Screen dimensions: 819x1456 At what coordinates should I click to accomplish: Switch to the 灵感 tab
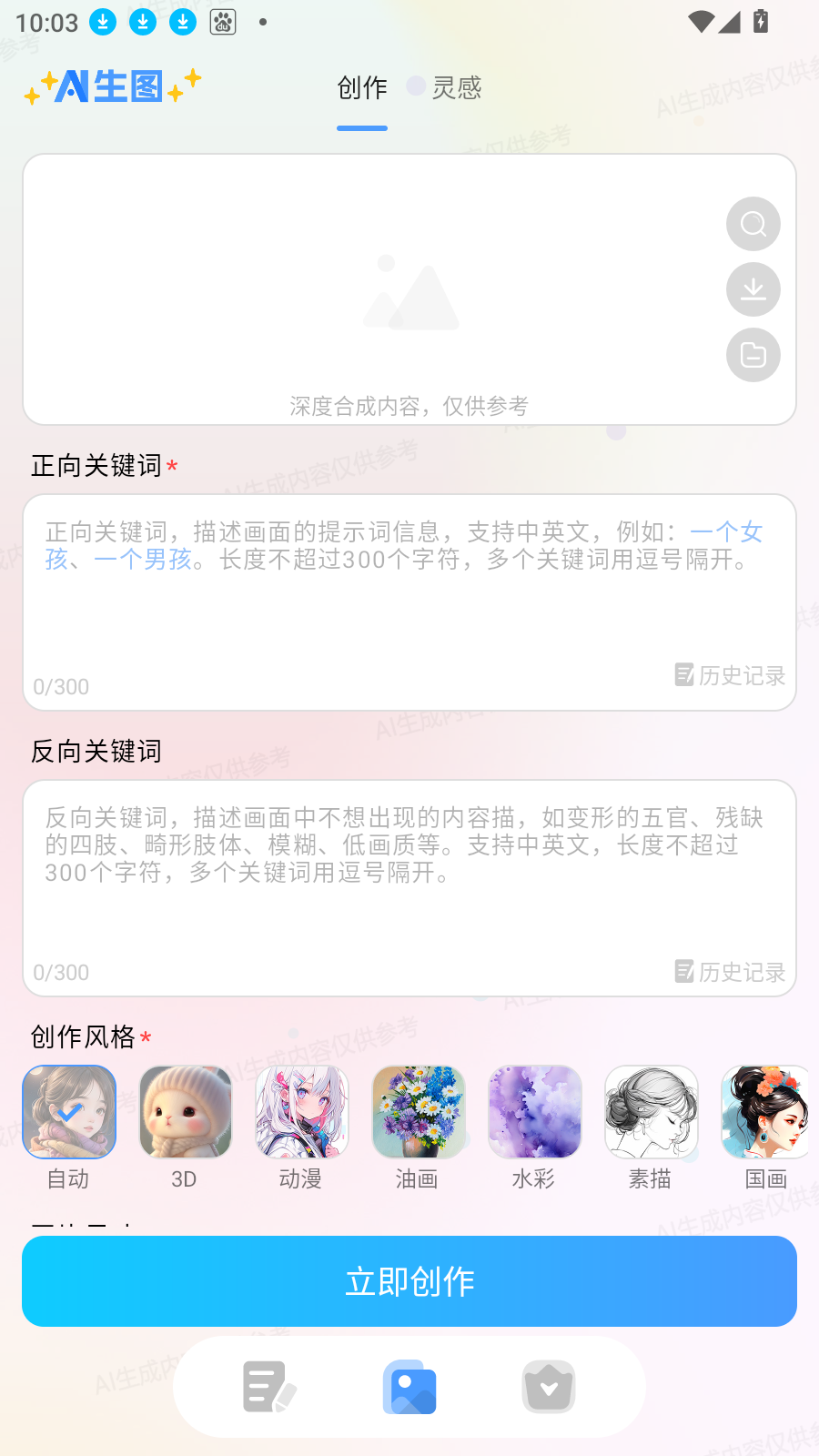(455, 87)
